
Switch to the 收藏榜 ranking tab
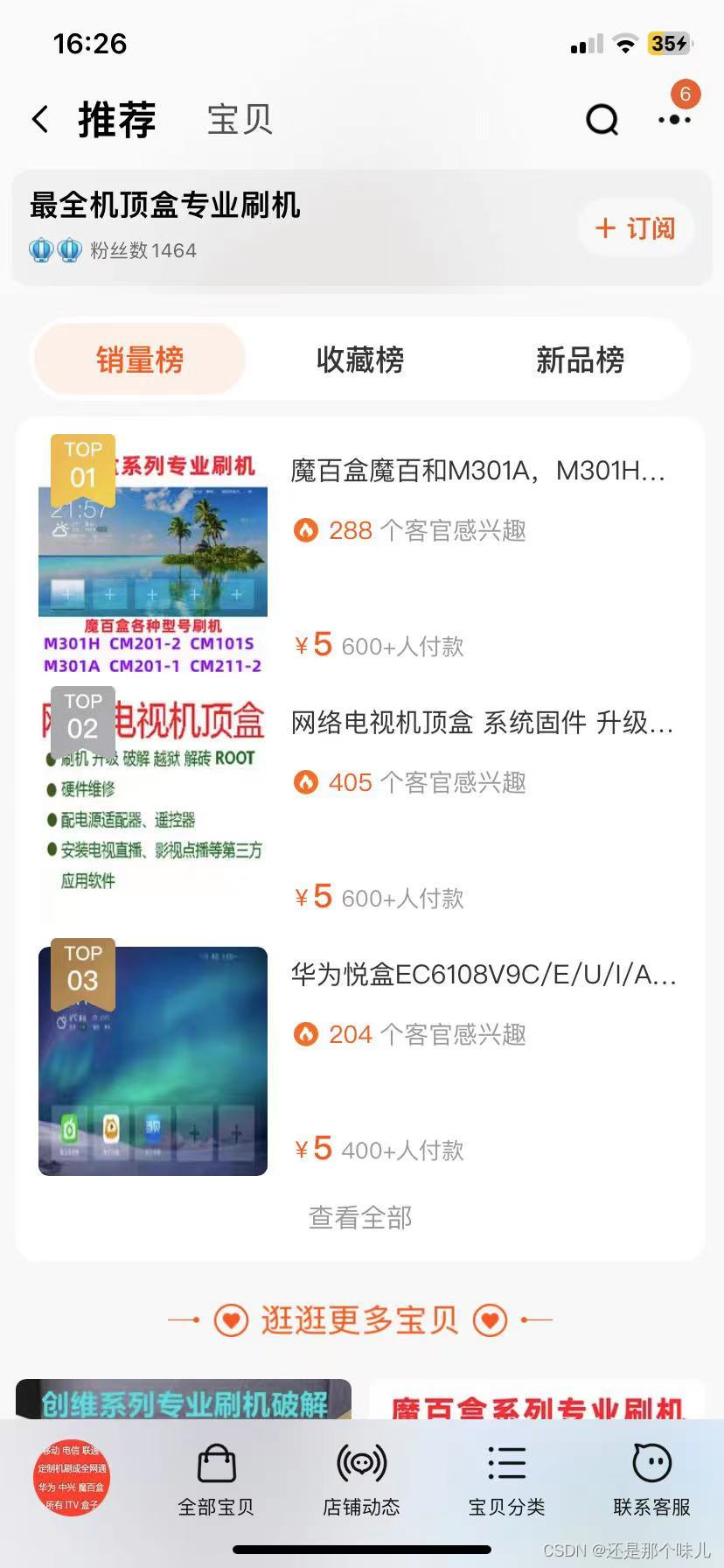point(360,360)
